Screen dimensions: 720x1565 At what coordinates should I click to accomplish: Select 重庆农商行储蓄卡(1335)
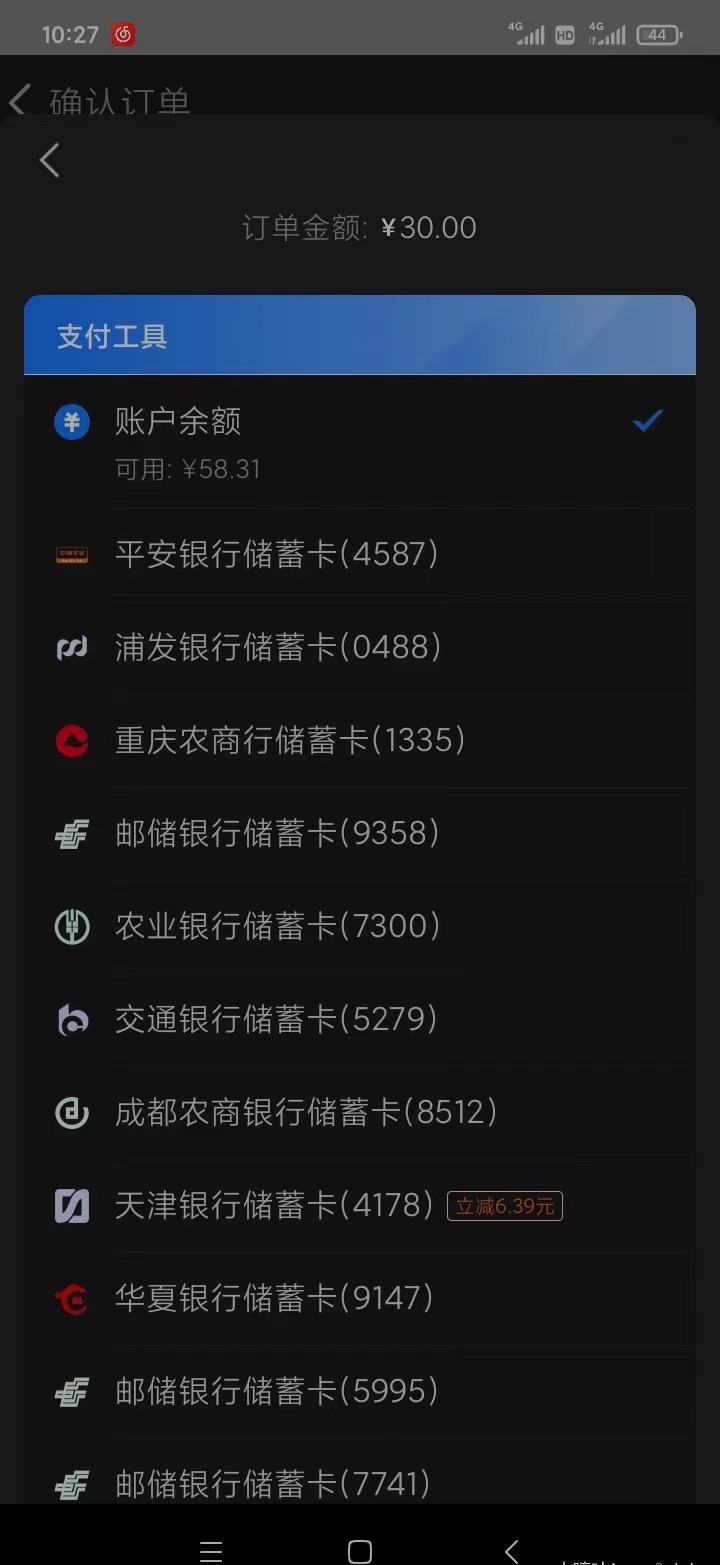tap(360, 740)
